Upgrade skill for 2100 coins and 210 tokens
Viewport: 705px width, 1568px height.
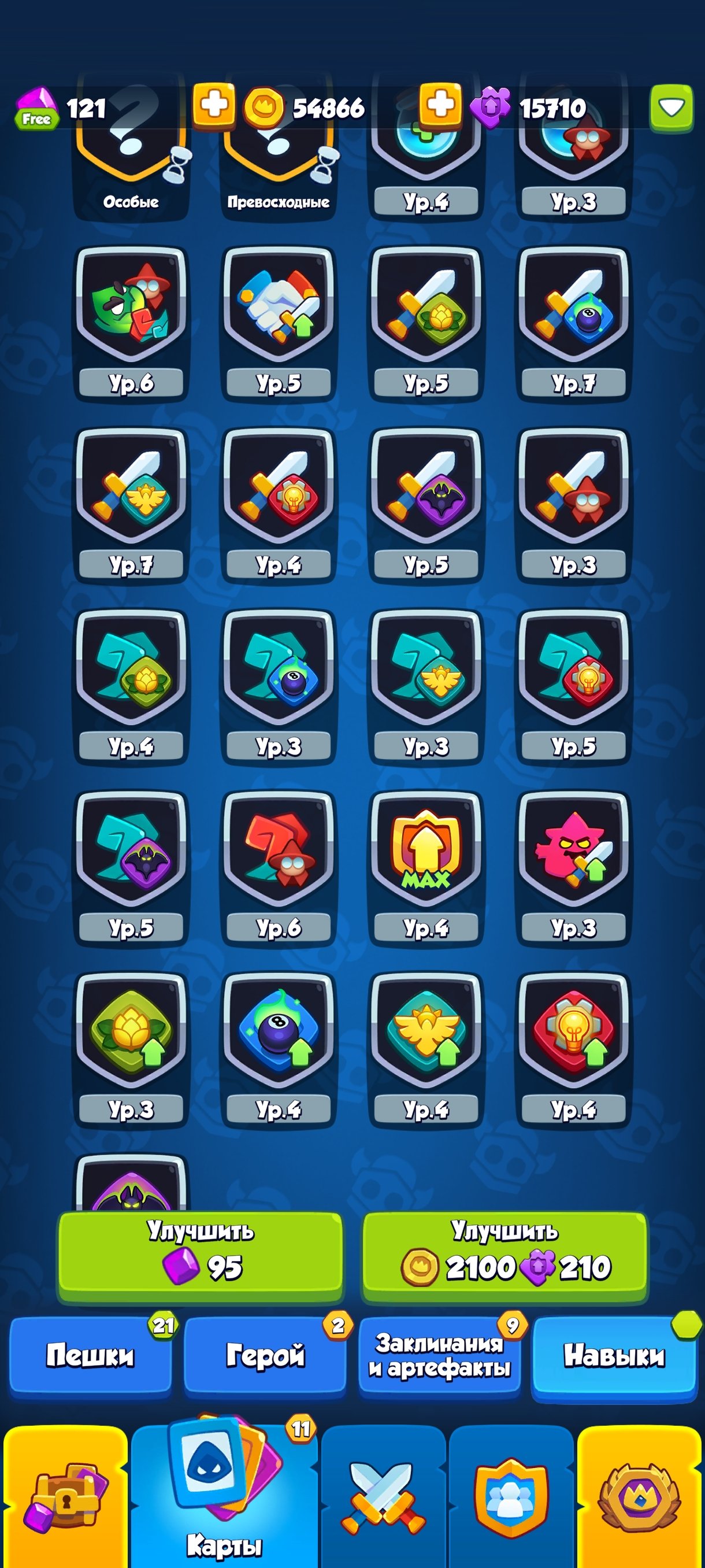[505, 1257]
